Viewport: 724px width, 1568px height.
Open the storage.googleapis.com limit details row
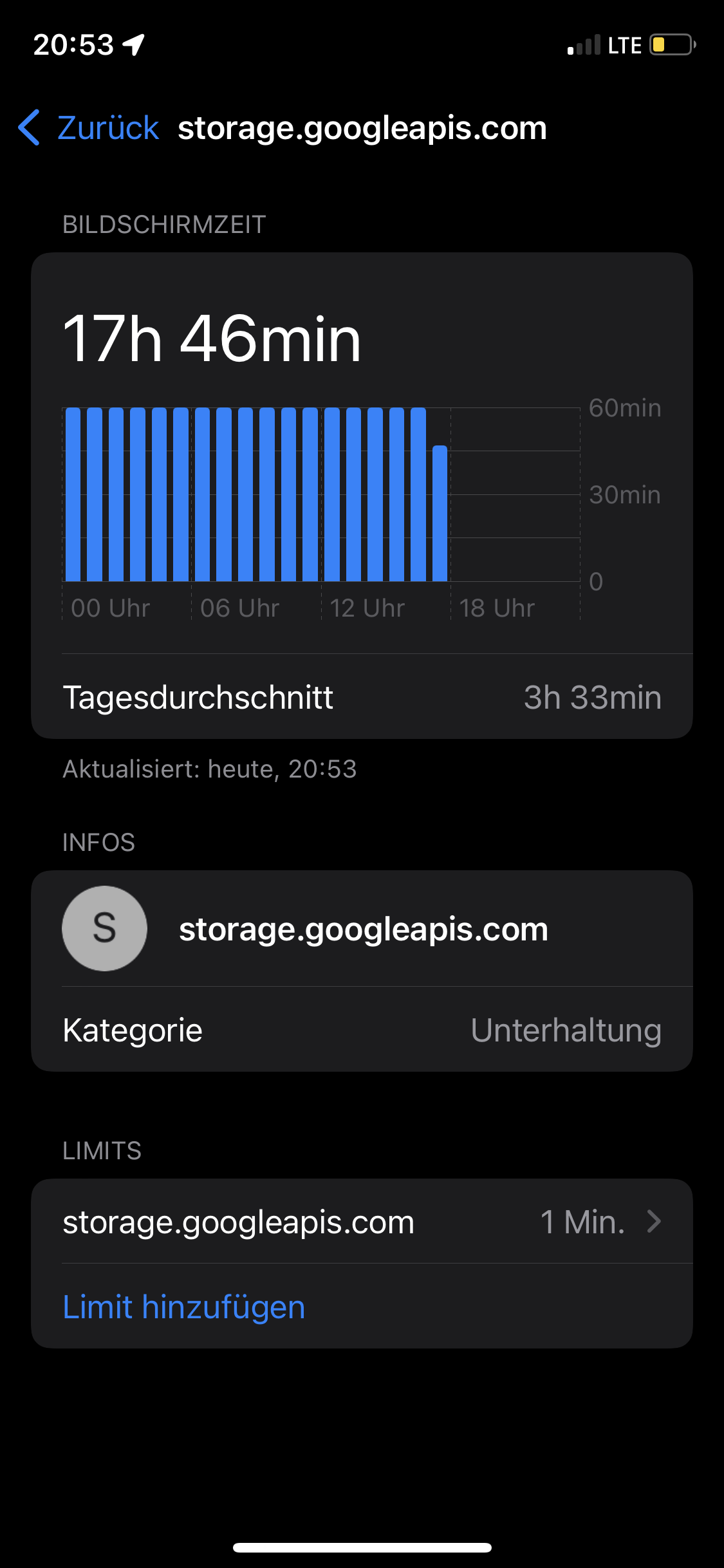pyautogui.click(x=362, y=1222)
